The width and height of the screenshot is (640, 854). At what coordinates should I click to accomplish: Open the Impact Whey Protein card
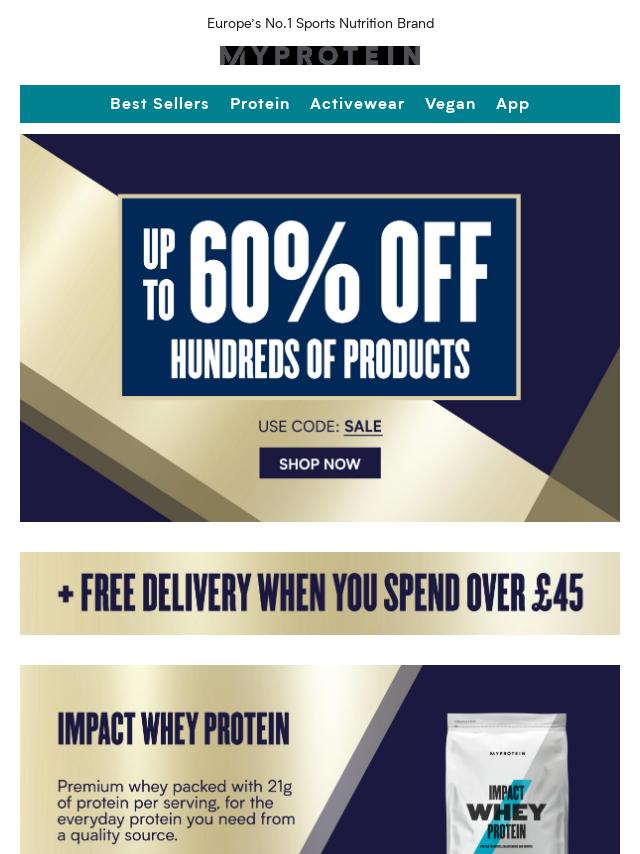[x=320, y=760]
